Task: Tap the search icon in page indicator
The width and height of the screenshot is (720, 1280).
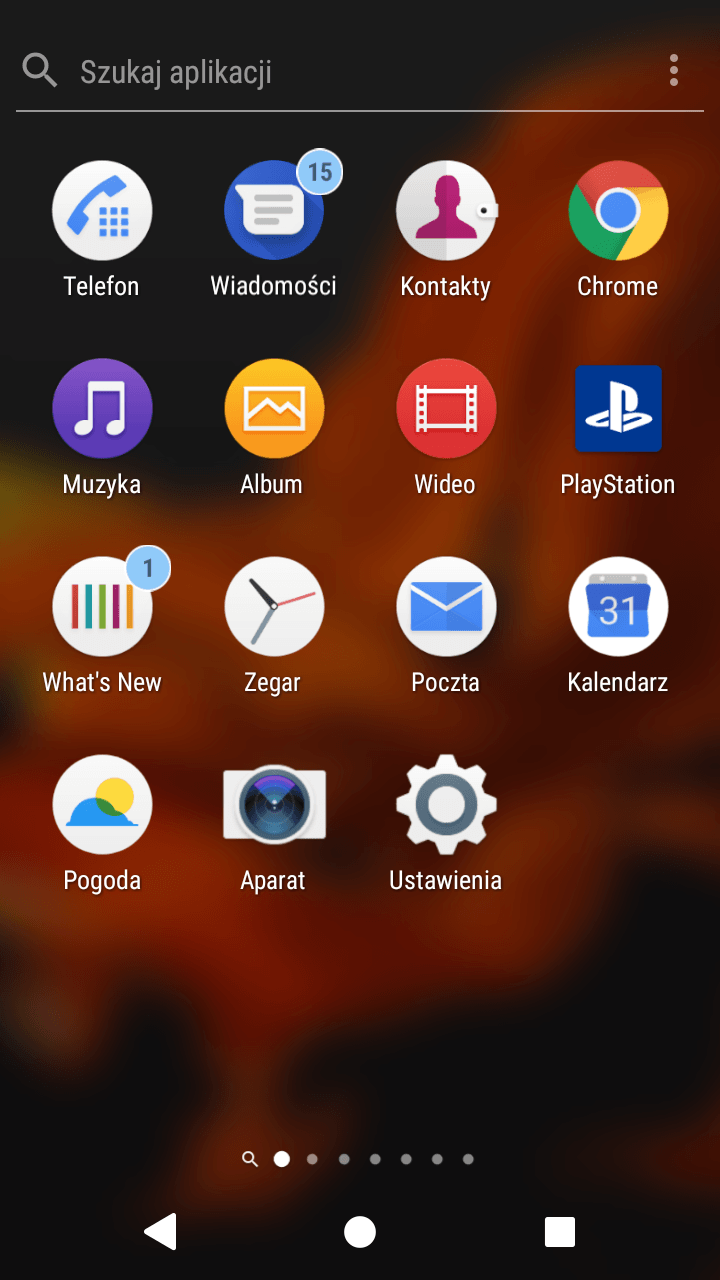Action: click(250, 1159)
